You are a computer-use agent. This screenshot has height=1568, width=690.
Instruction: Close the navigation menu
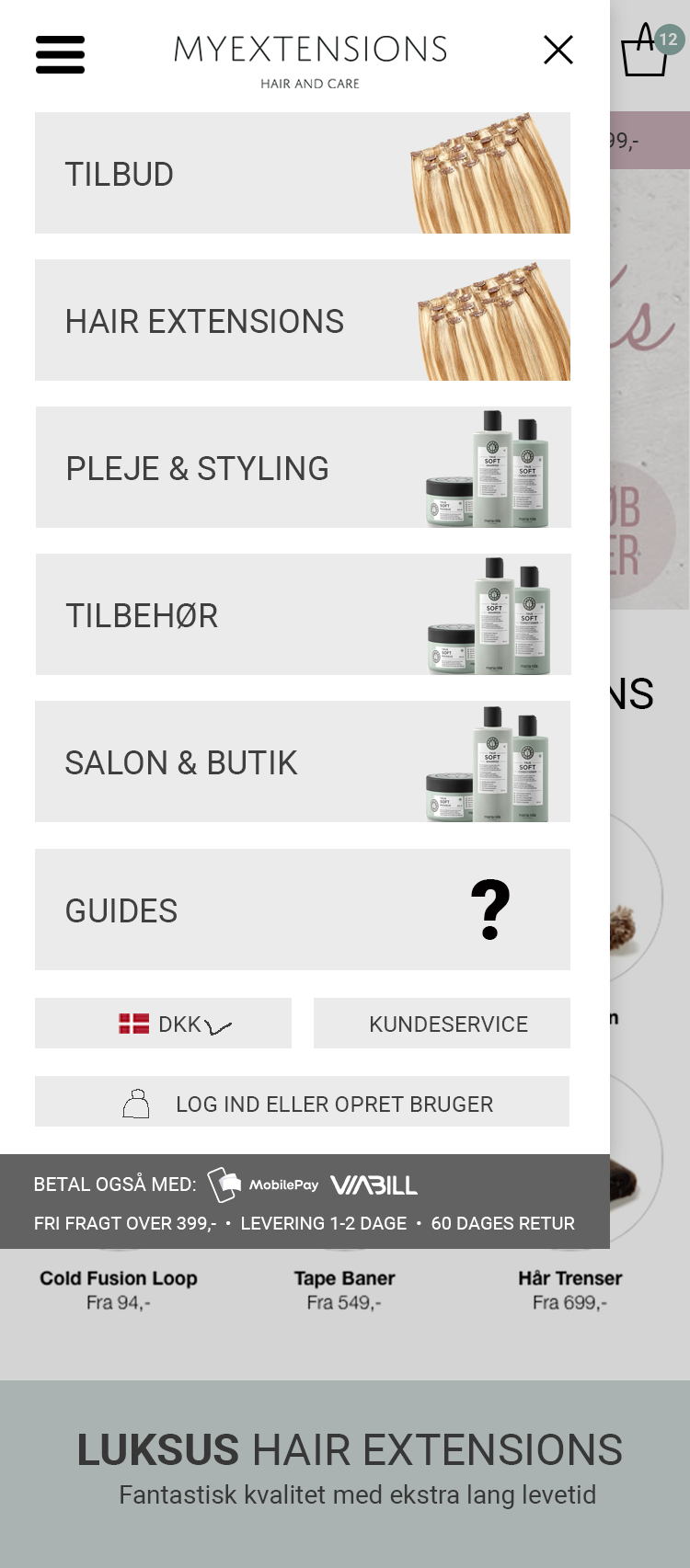click(558, 50)
